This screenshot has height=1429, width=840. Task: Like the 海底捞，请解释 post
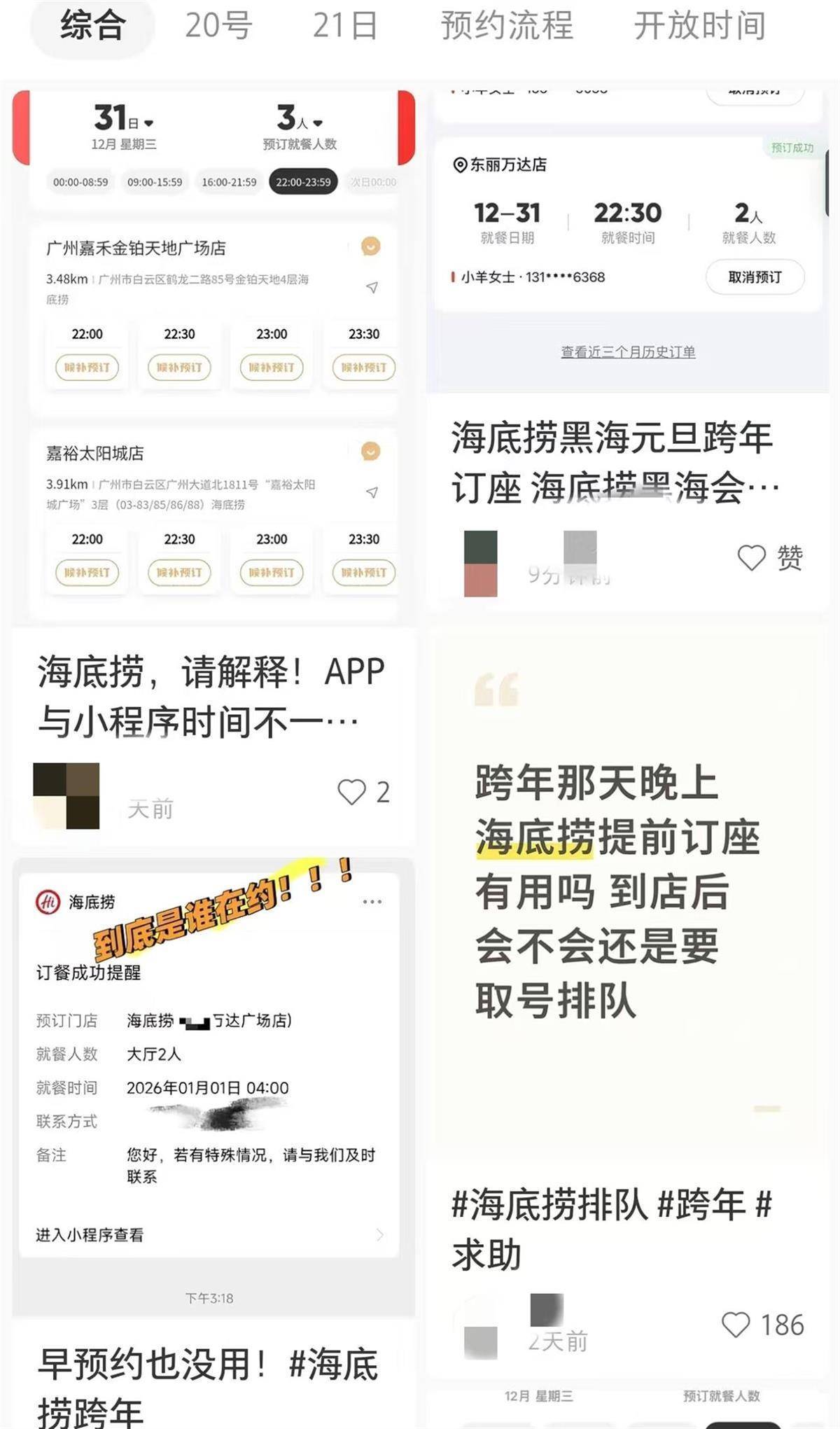(351, 793)
